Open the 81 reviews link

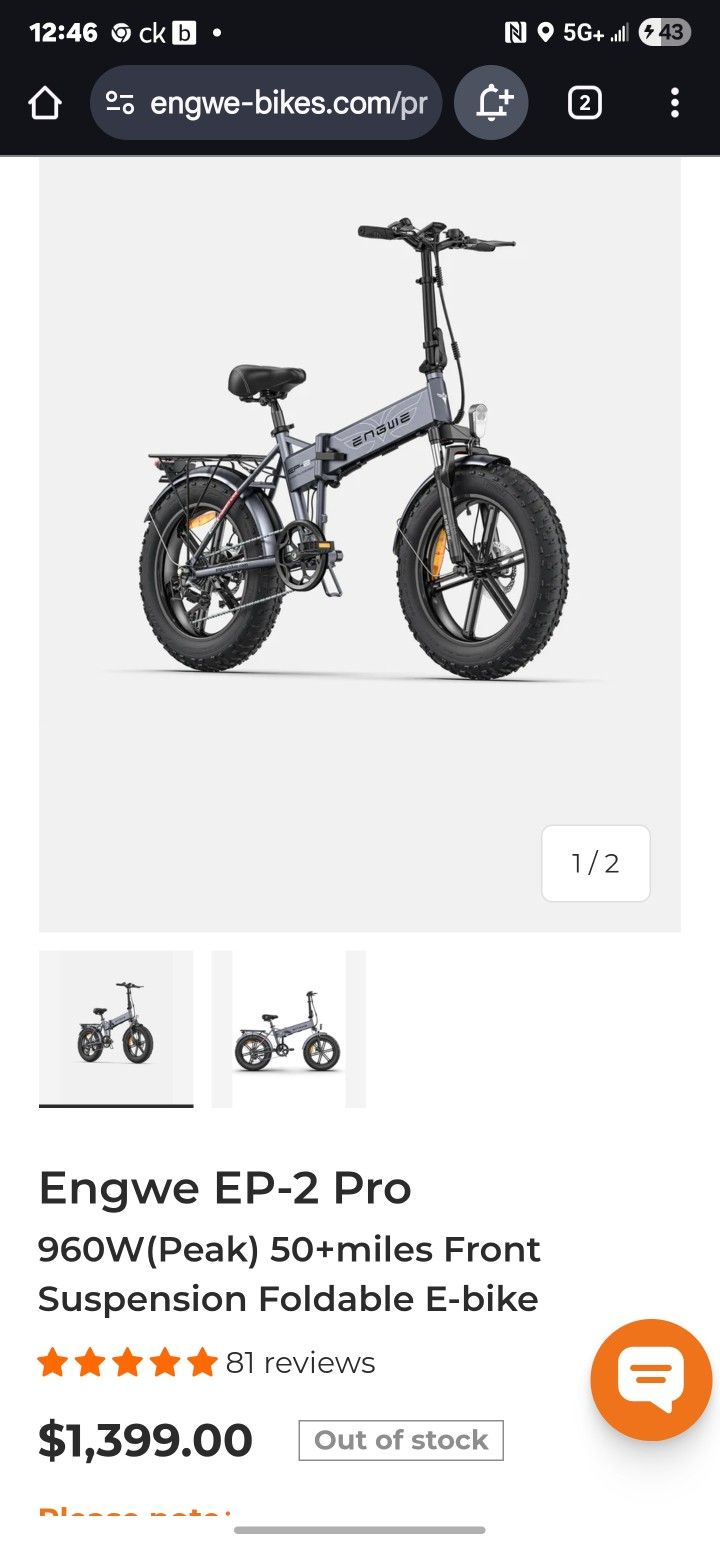coord(300,1363)
